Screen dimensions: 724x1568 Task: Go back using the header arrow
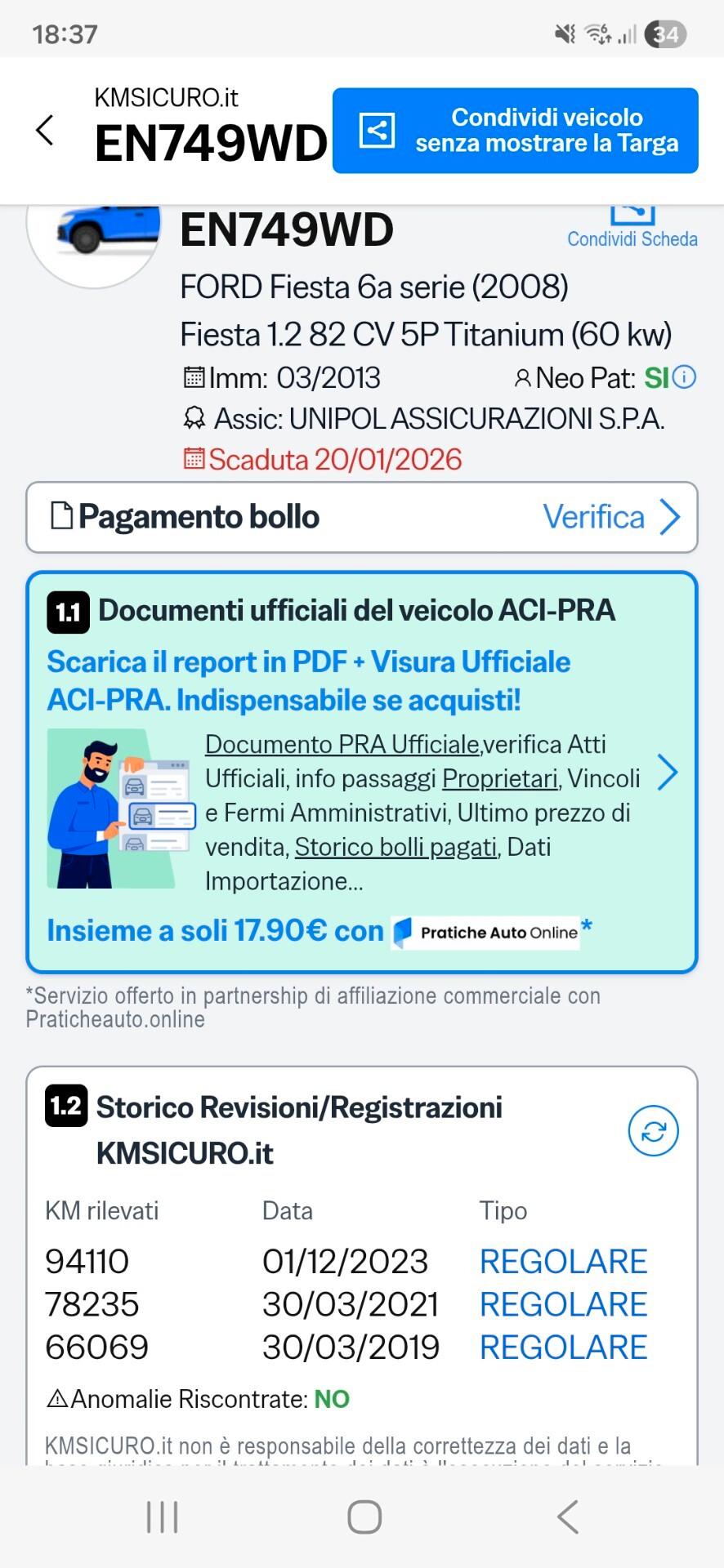point(46,131)
